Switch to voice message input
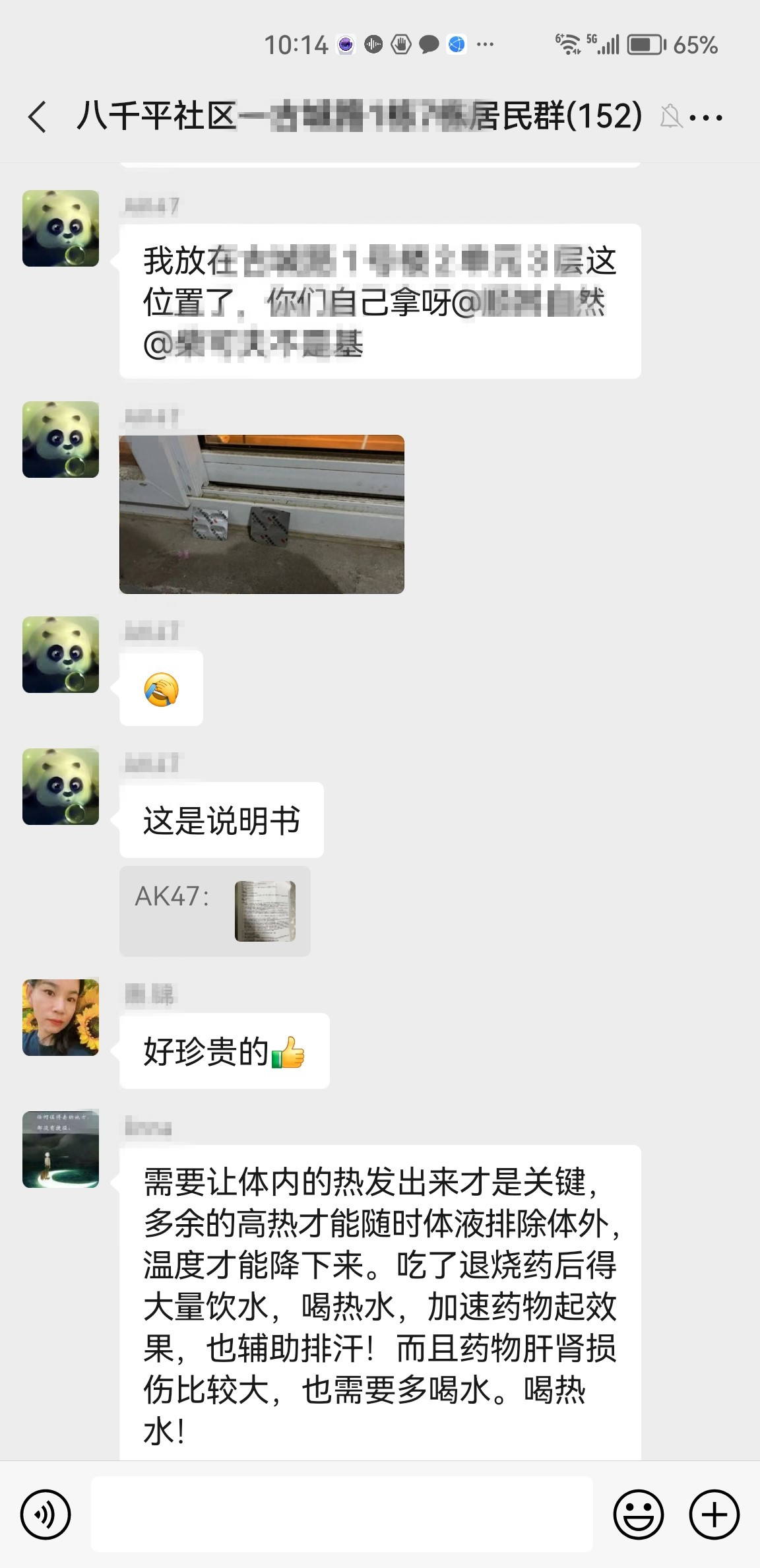Screen dimensions: 760x1568 (x=46, y=1514)
